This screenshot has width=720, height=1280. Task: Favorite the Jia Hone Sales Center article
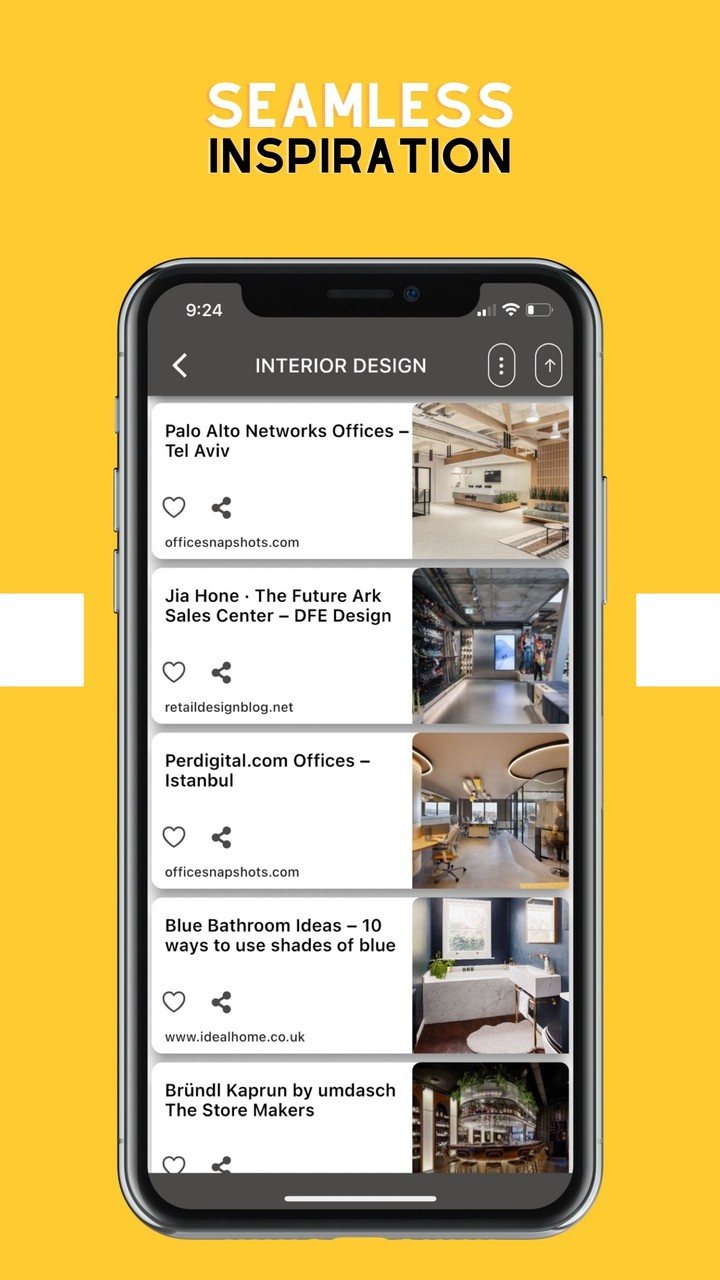click(x=173, y=672)
